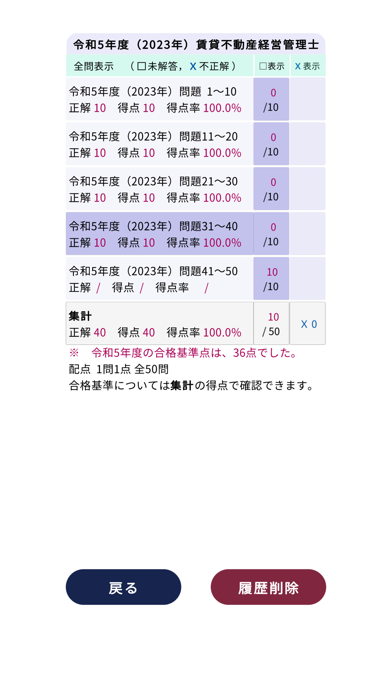The width and height of the screenshot is (392, 696).
Task: Open 問題 1〜10 set
Action: (x=159, y=99)
